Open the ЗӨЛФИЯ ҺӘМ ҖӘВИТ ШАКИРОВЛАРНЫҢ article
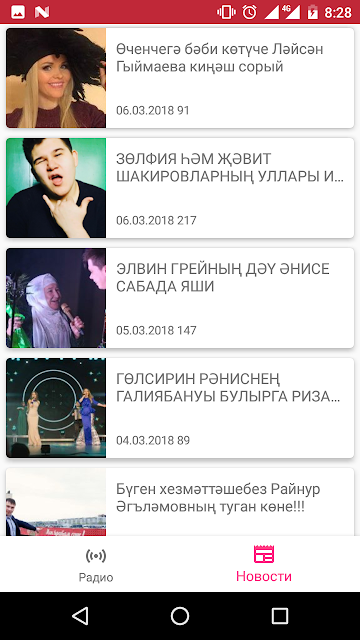 point(180,188)
